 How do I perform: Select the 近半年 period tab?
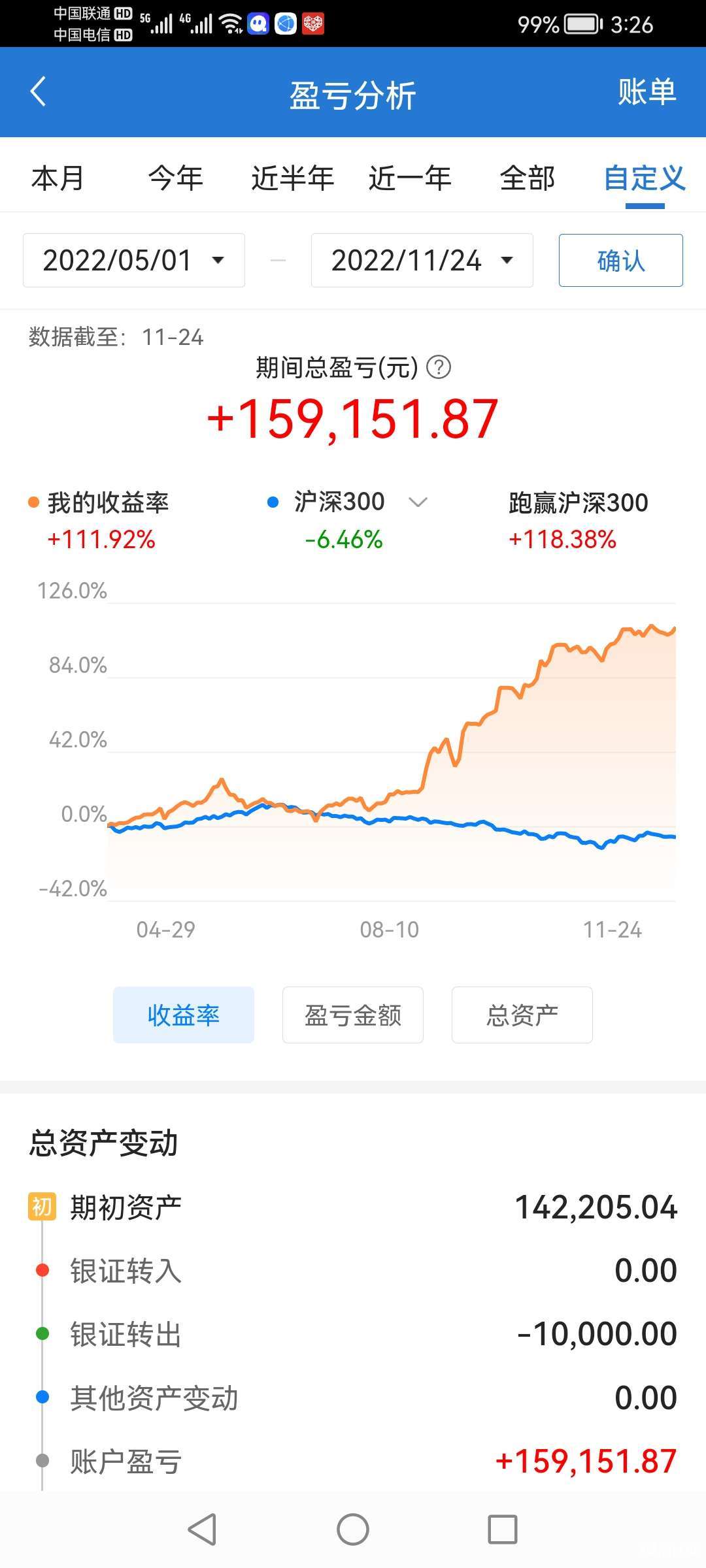(x=292, y=178)
